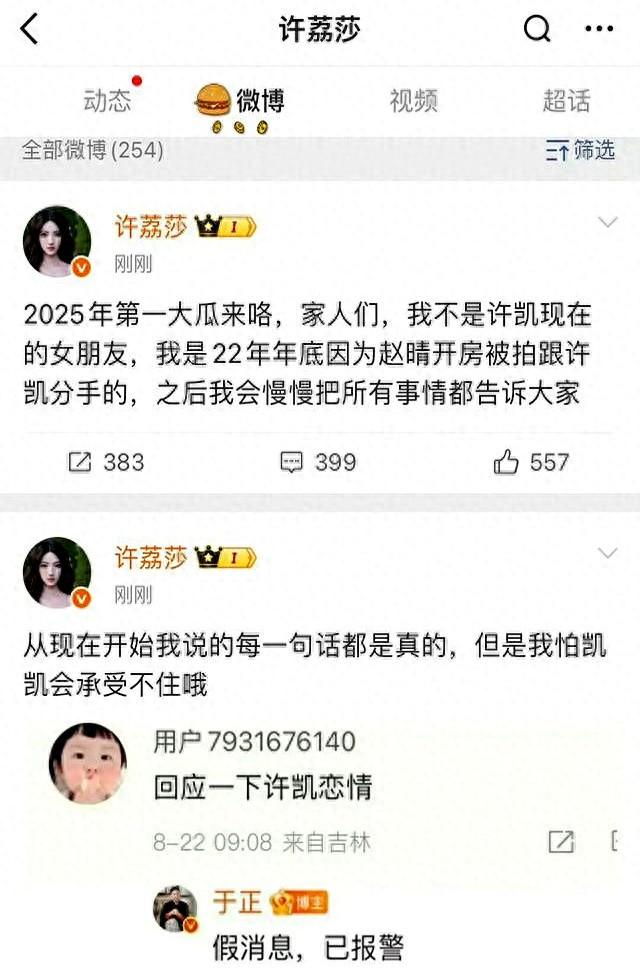Open the 超话 tab
Viewport: 640px width, 975px height.
tap(566, 100)
